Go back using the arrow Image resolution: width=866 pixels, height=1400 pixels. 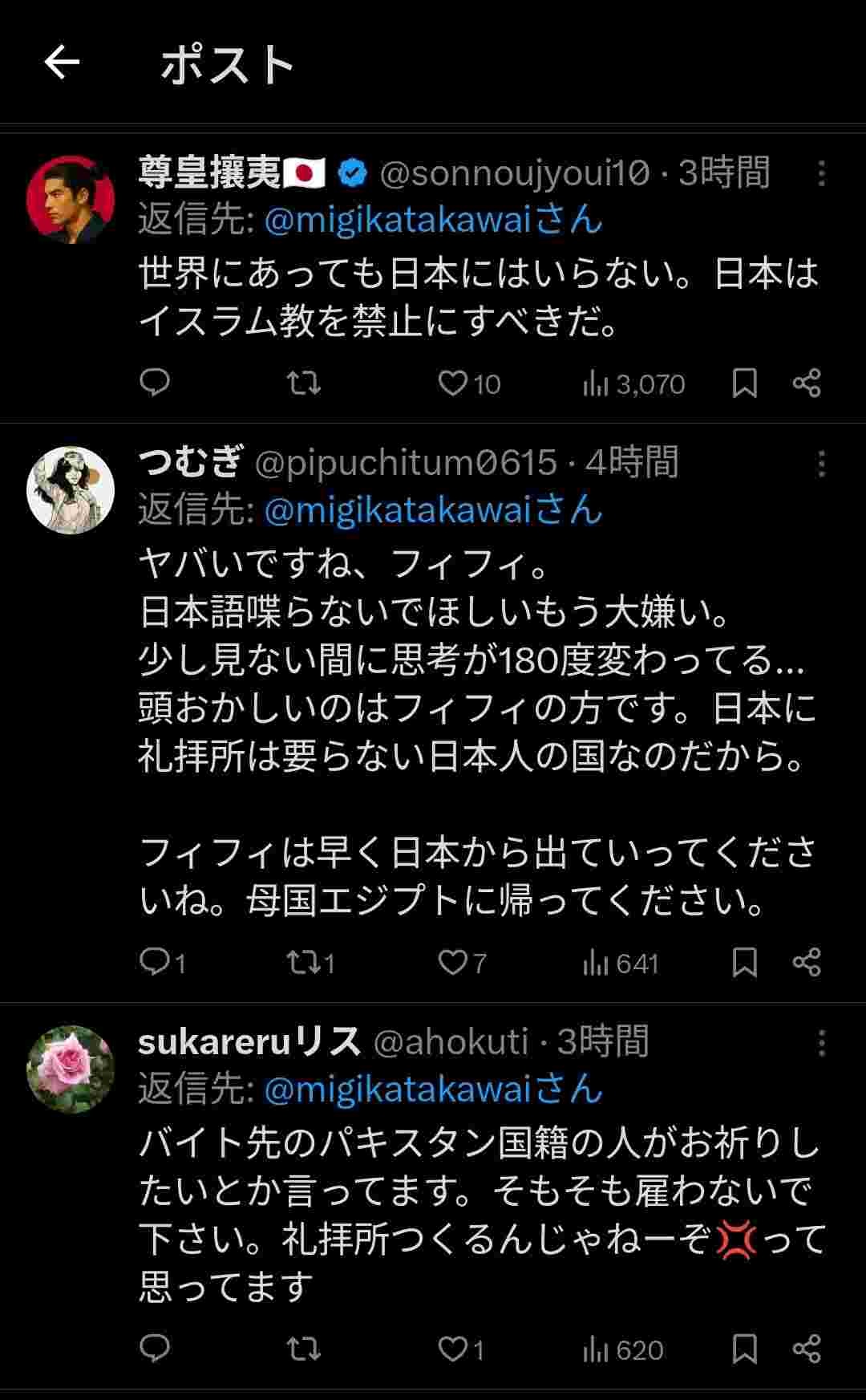(x=62, y=63)
